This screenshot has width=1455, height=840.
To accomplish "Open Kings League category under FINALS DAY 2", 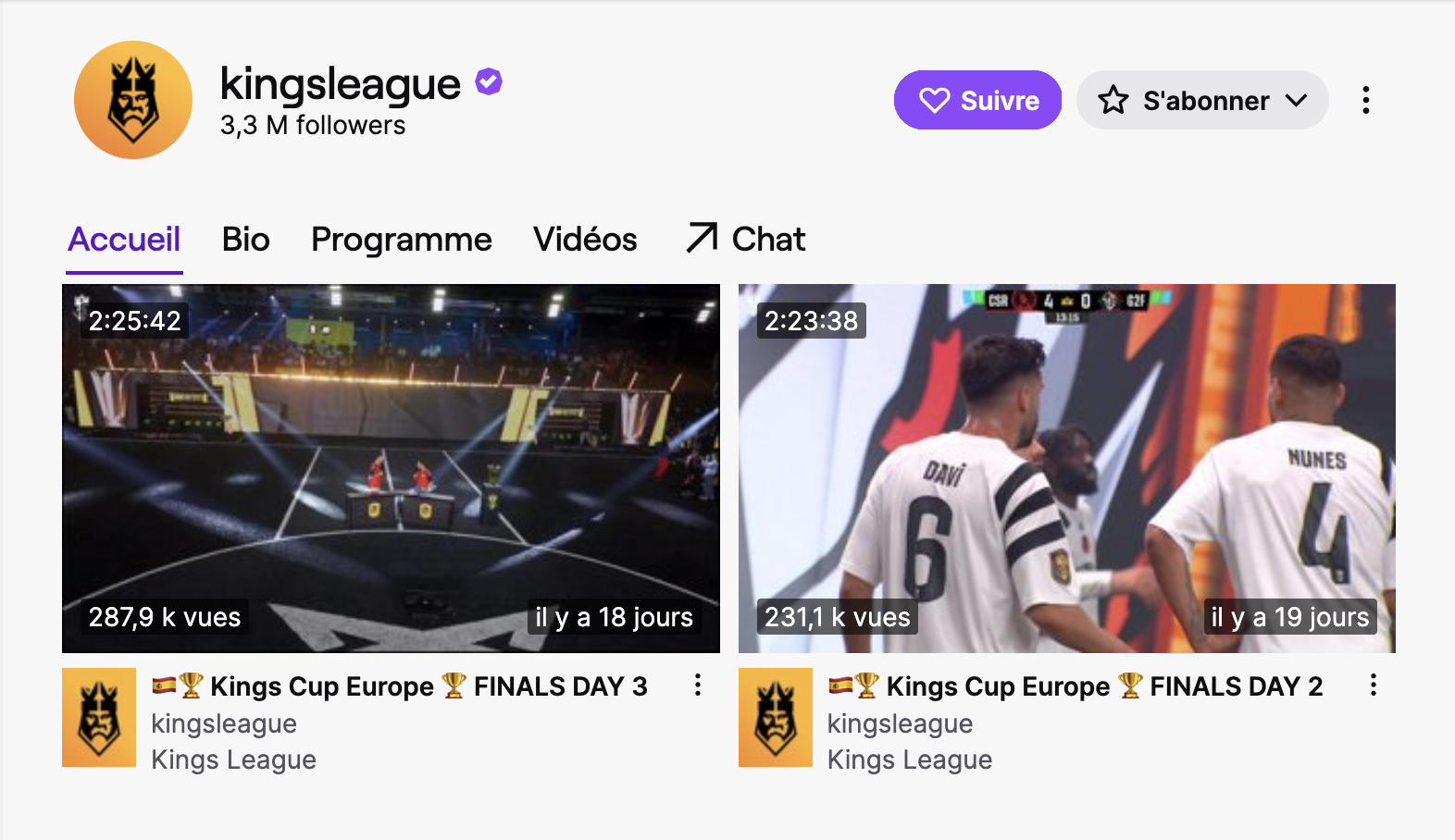I will pos(909,760).
